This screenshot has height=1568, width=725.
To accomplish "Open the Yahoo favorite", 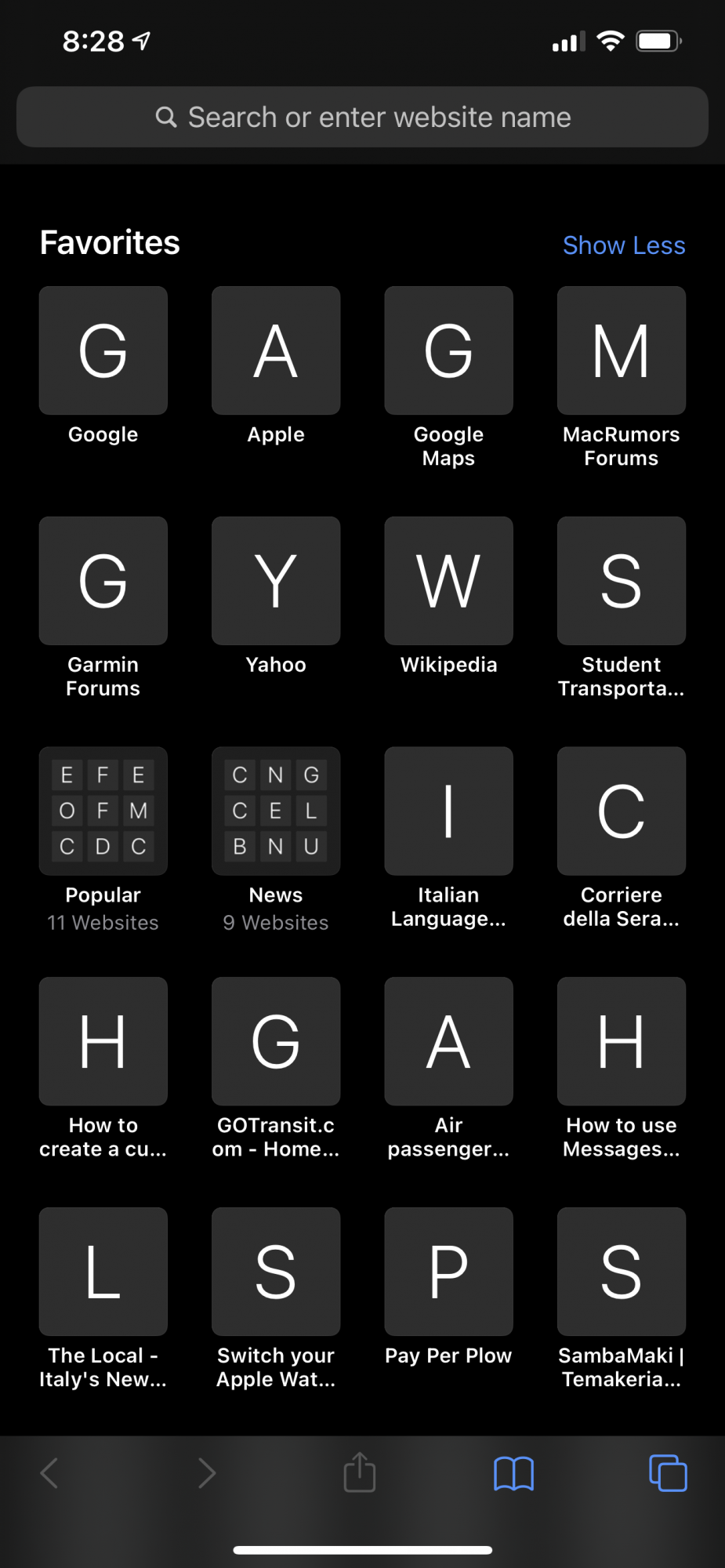I will pyautogui.click(x=276, y=581).
